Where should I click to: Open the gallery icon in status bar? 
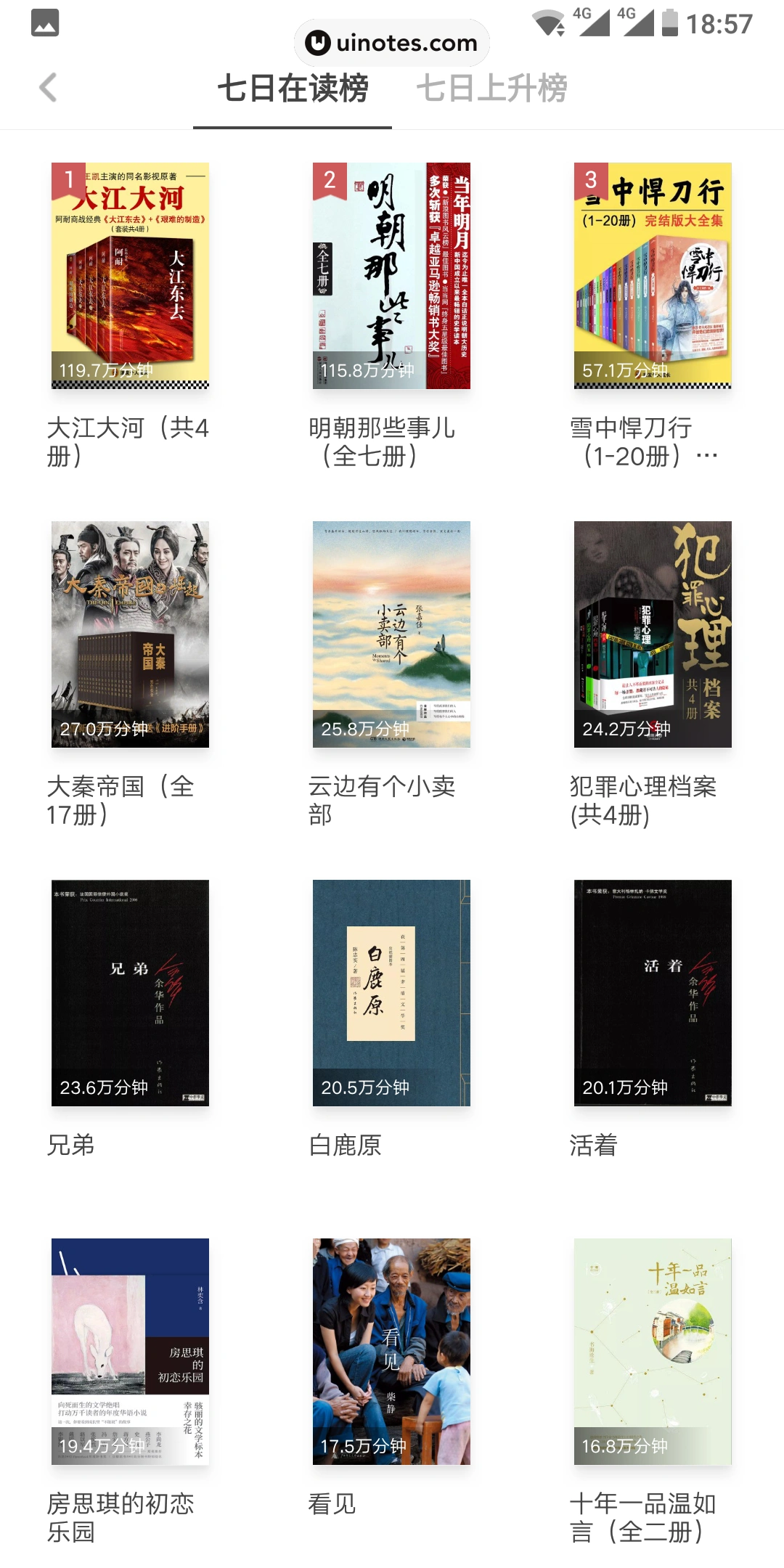pyautogui.click(x=44, y=24)
